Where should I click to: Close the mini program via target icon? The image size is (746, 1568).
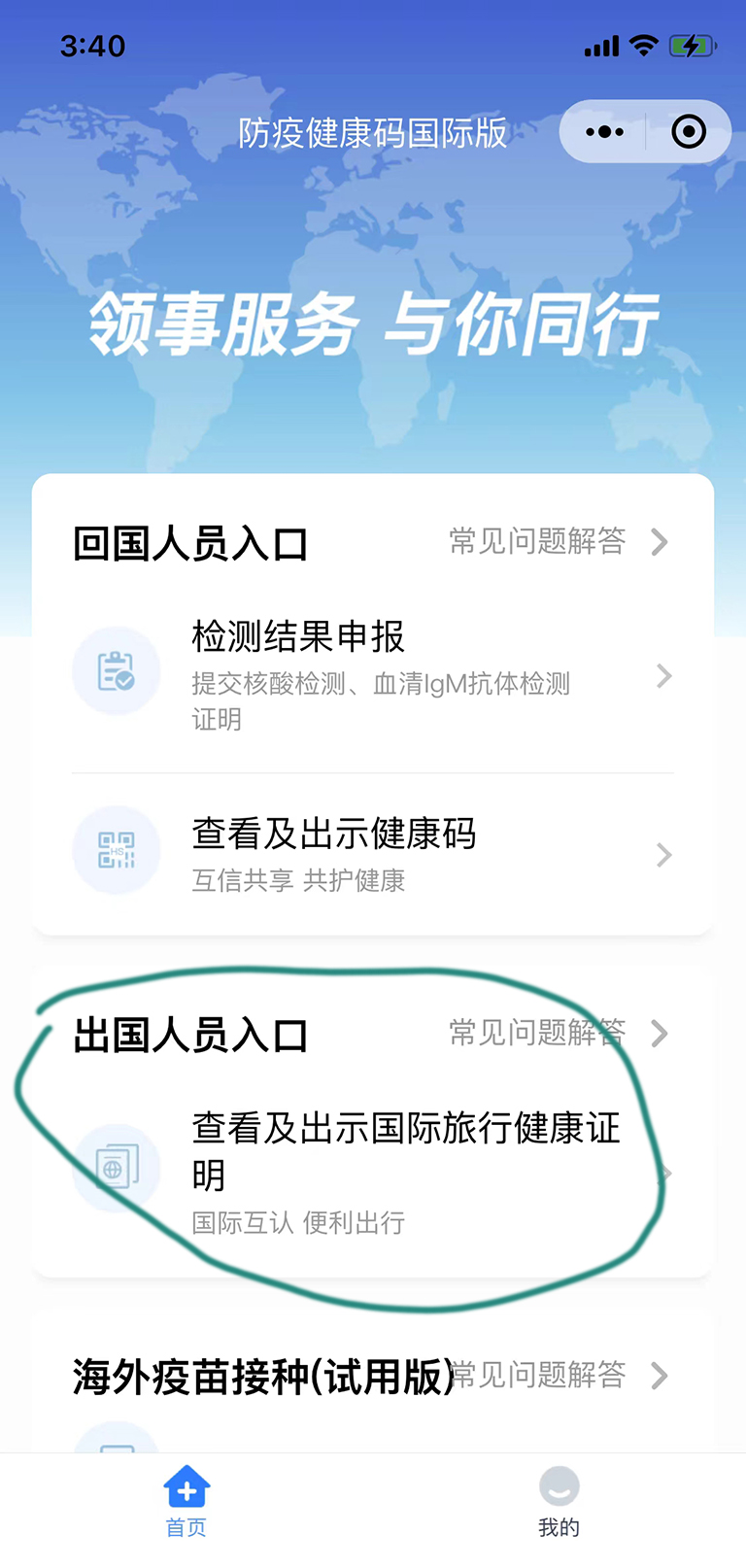(689, 131)
